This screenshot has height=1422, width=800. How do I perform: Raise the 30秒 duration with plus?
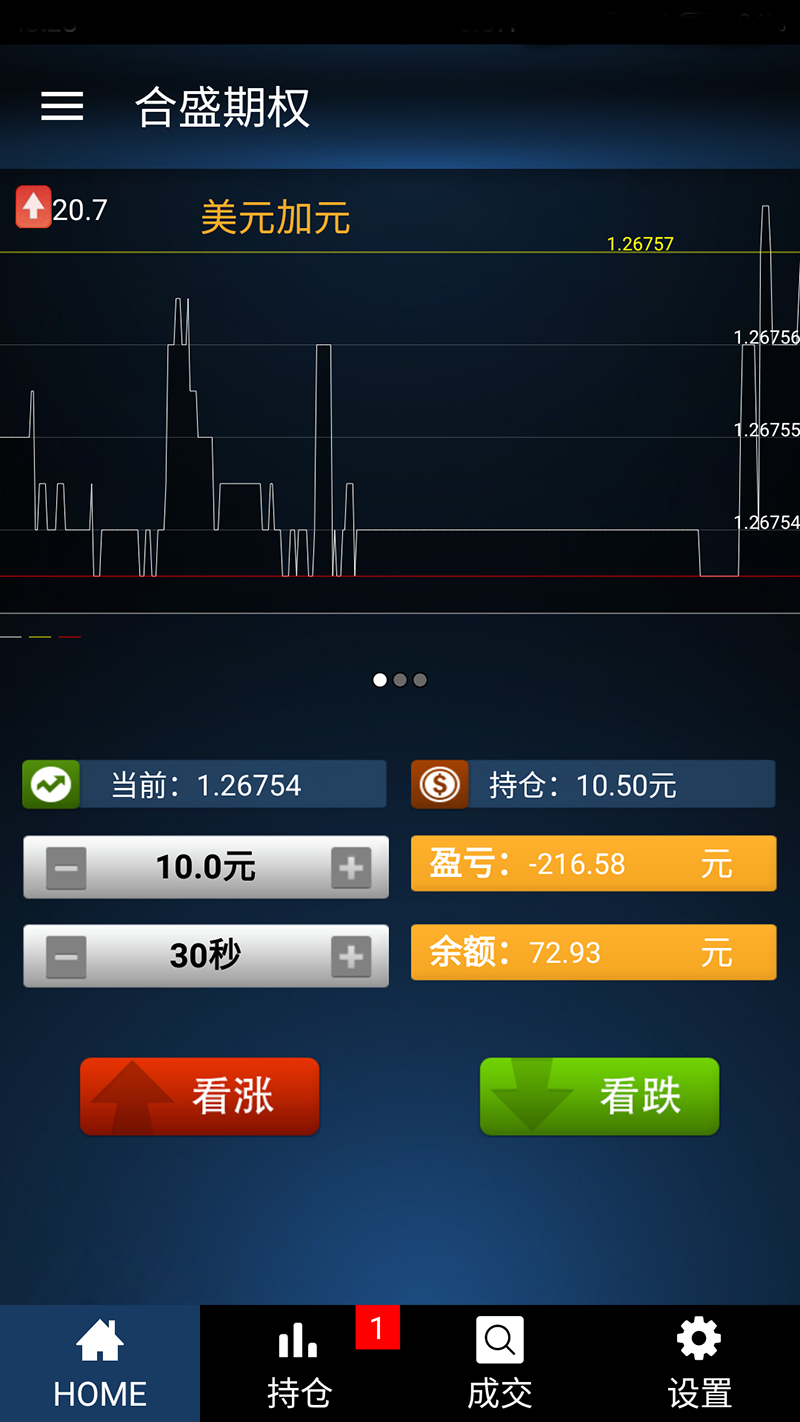(351, 957)
